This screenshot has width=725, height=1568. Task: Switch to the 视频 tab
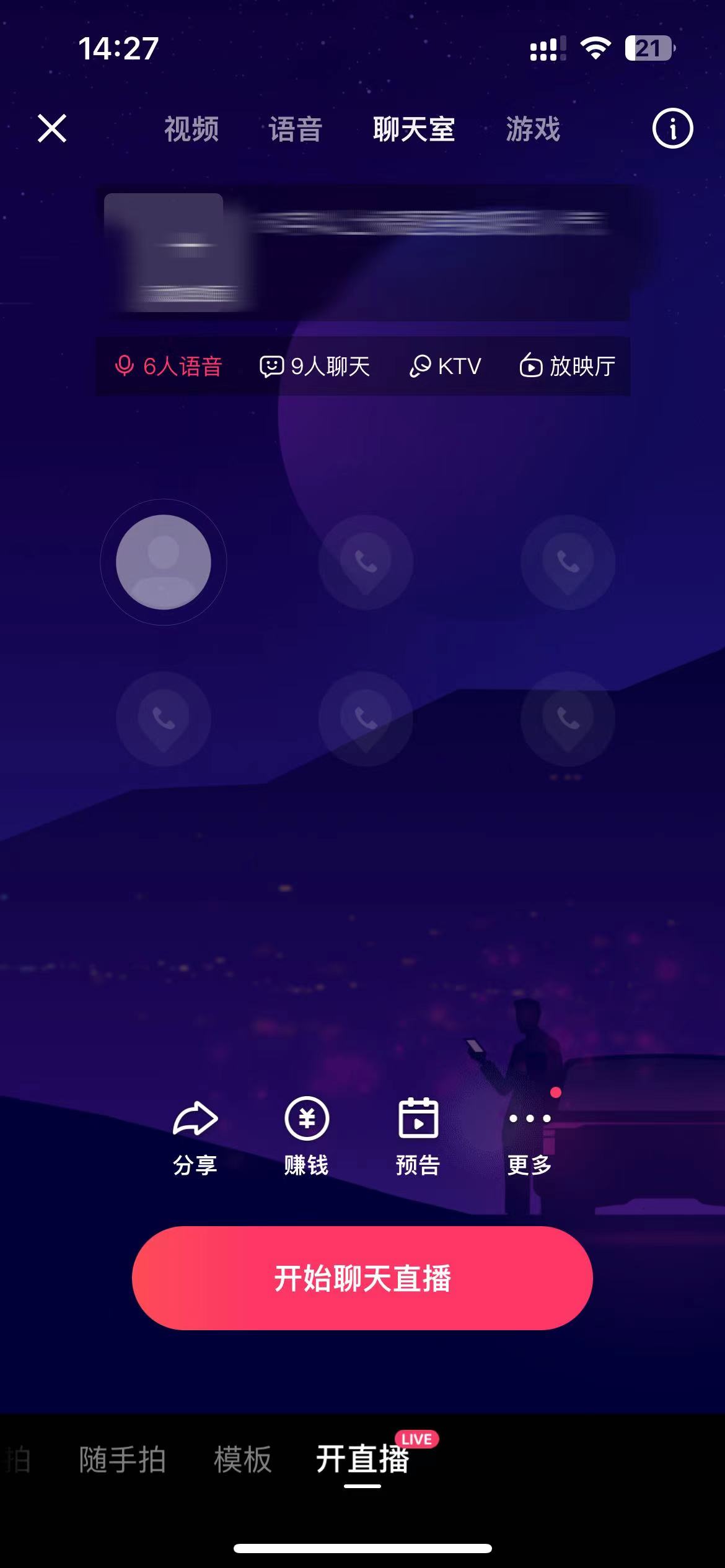point(191,129)
